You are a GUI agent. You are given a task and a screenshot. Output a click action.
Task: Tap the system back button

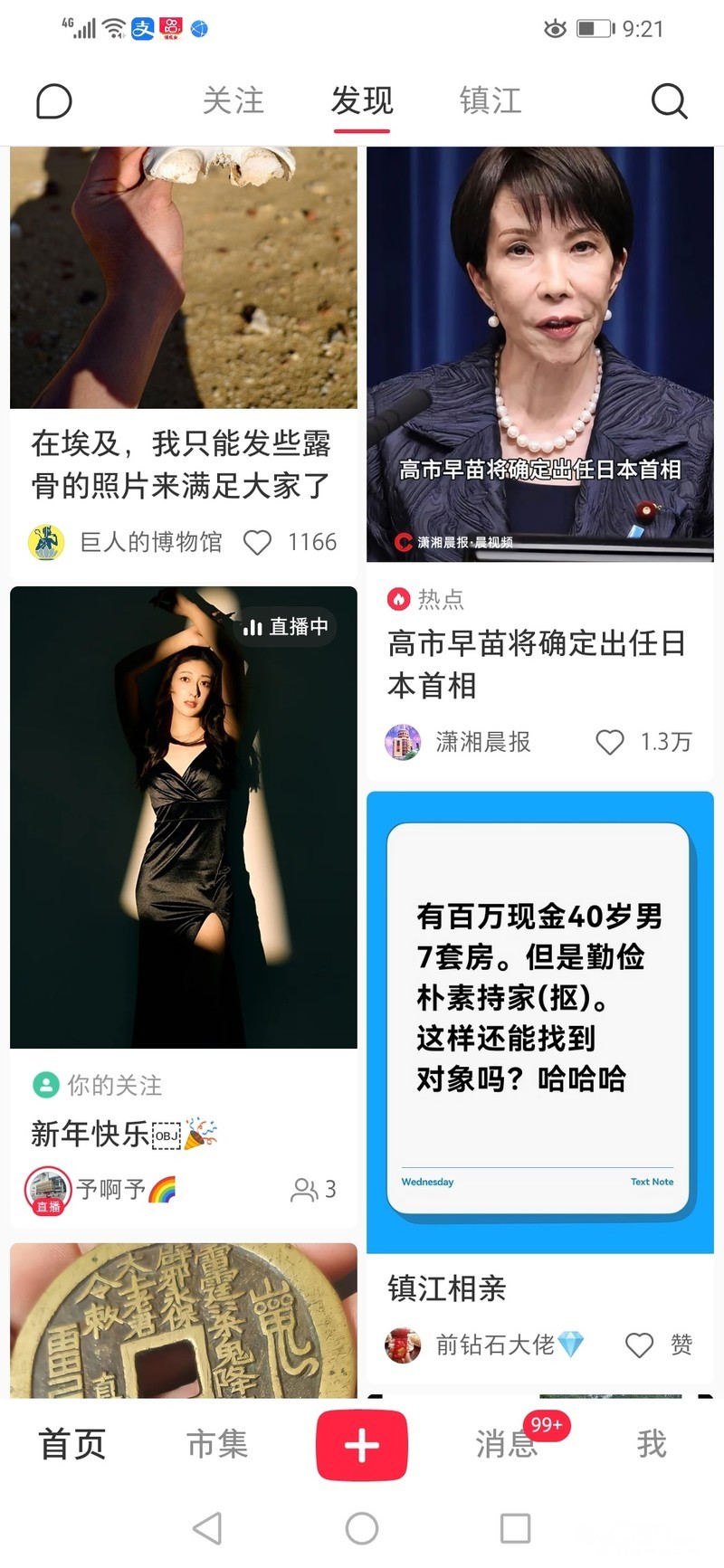tap(207, 1528)
